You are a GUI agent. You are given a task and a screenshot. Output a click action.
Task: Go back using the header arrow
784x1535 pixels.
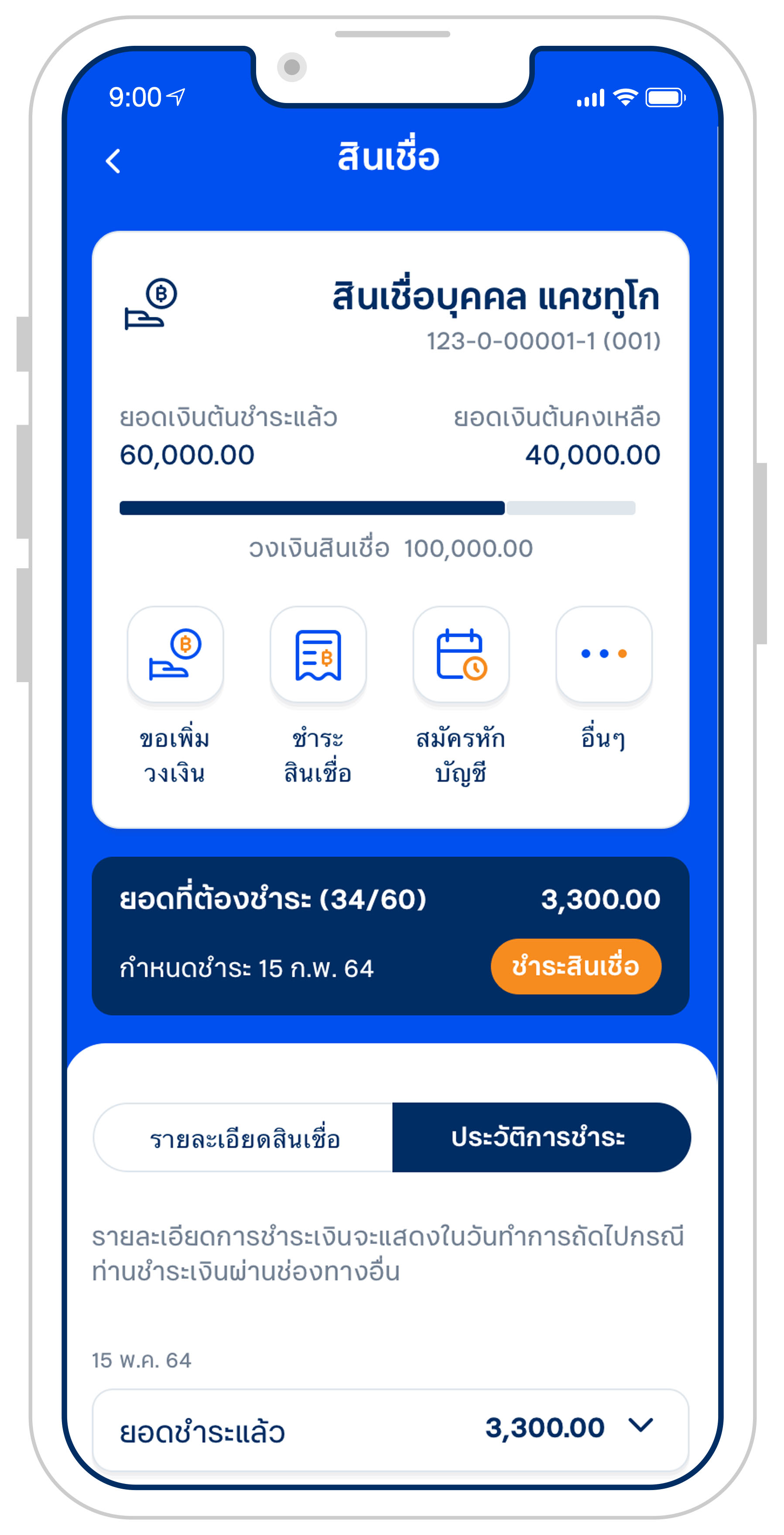tap(113, 161)
